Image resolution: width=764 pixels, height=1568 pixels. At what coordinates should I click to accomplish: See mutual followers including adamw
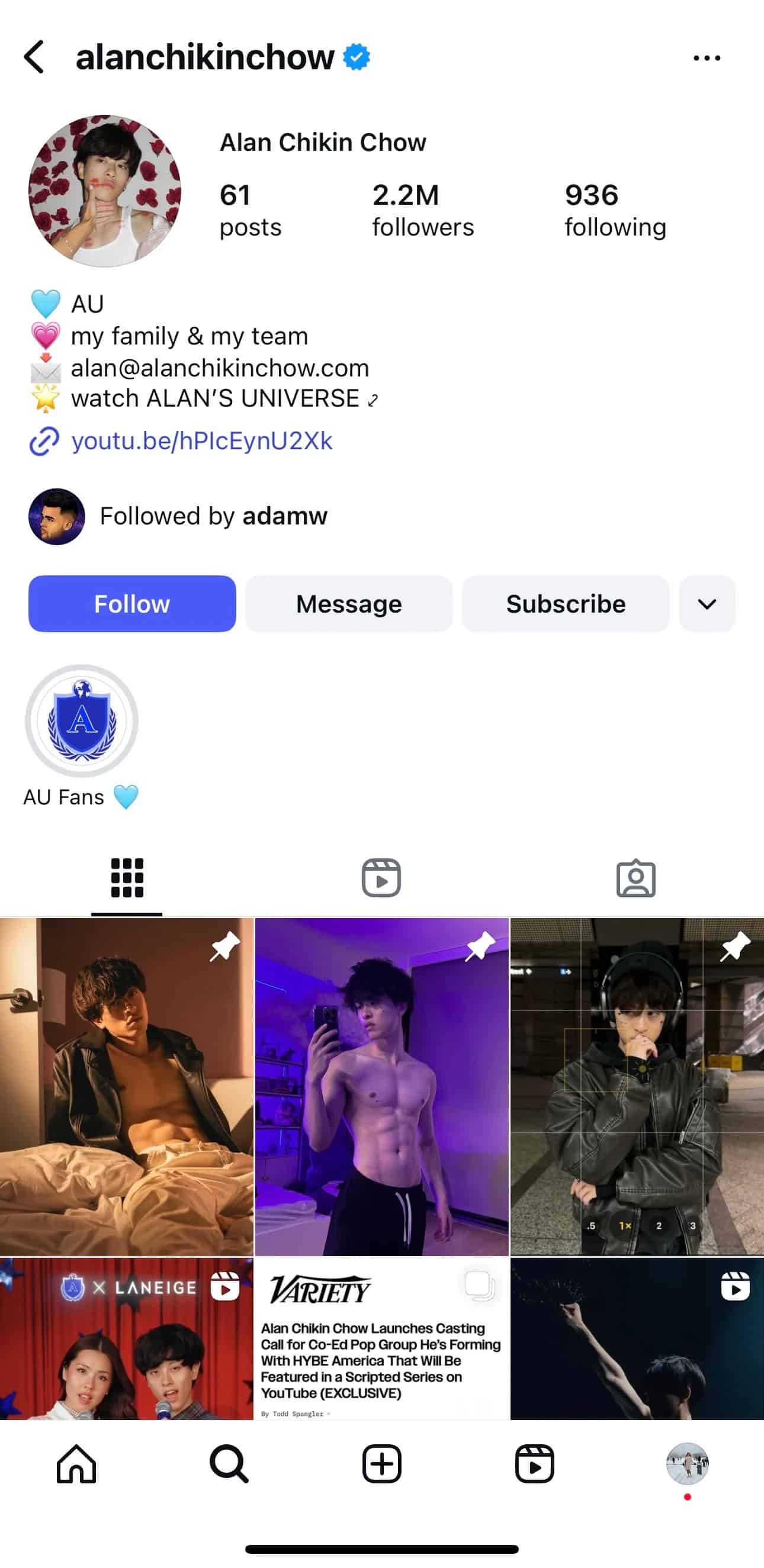pyautogui.click(x=213, y=516)
